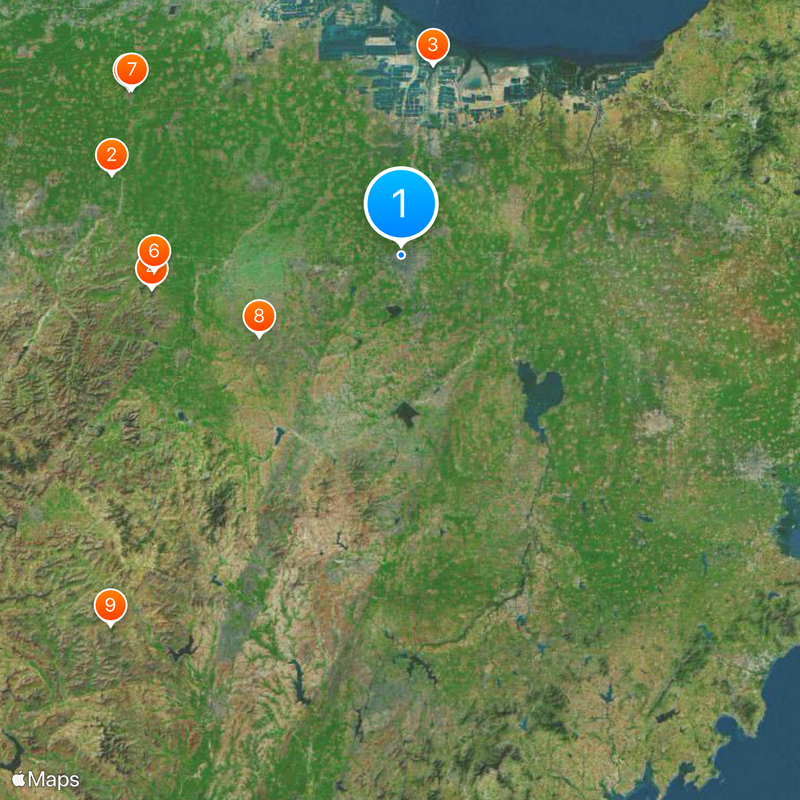
Task: Open orange pin 3 near the coast
Action: pyautogui.click(x=432, y=45)
